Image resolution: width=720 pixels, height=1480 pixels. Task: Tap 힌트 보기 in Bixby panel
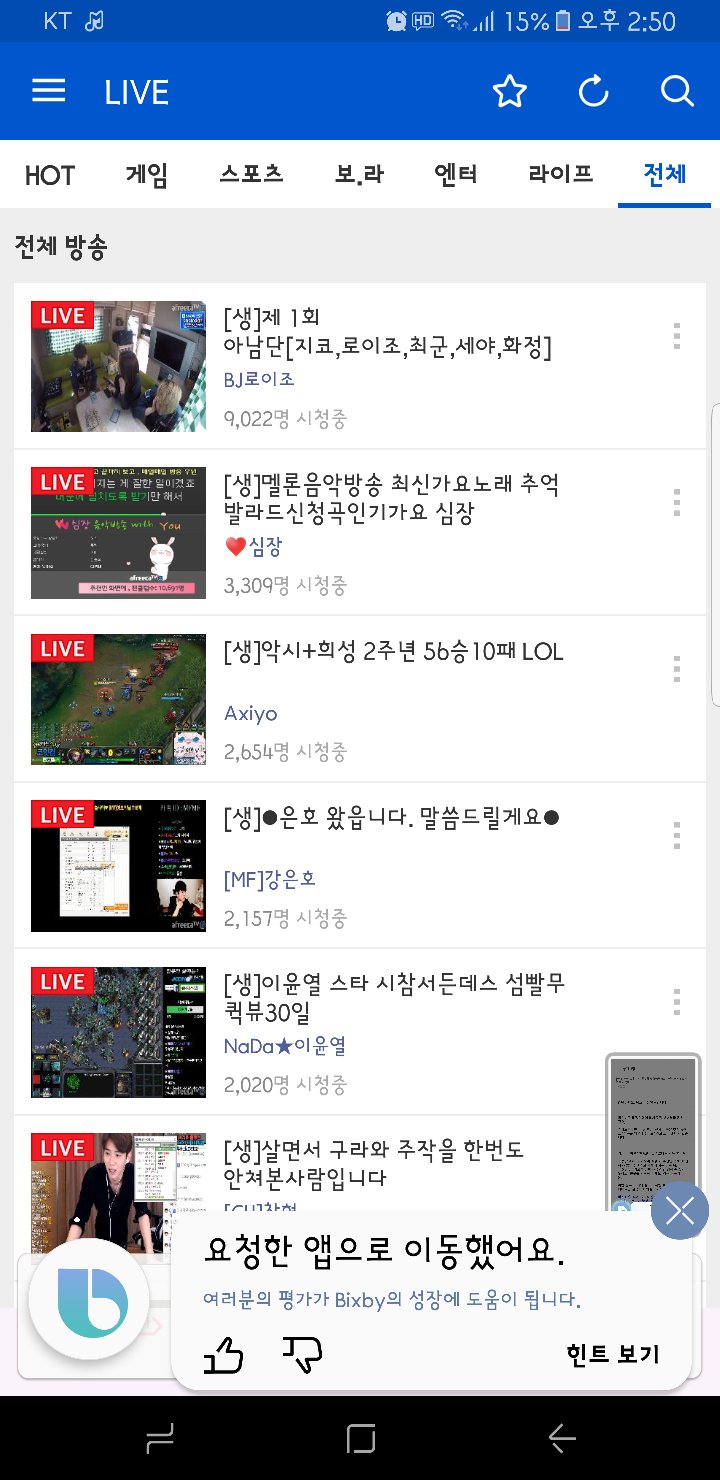(612, 1354)
